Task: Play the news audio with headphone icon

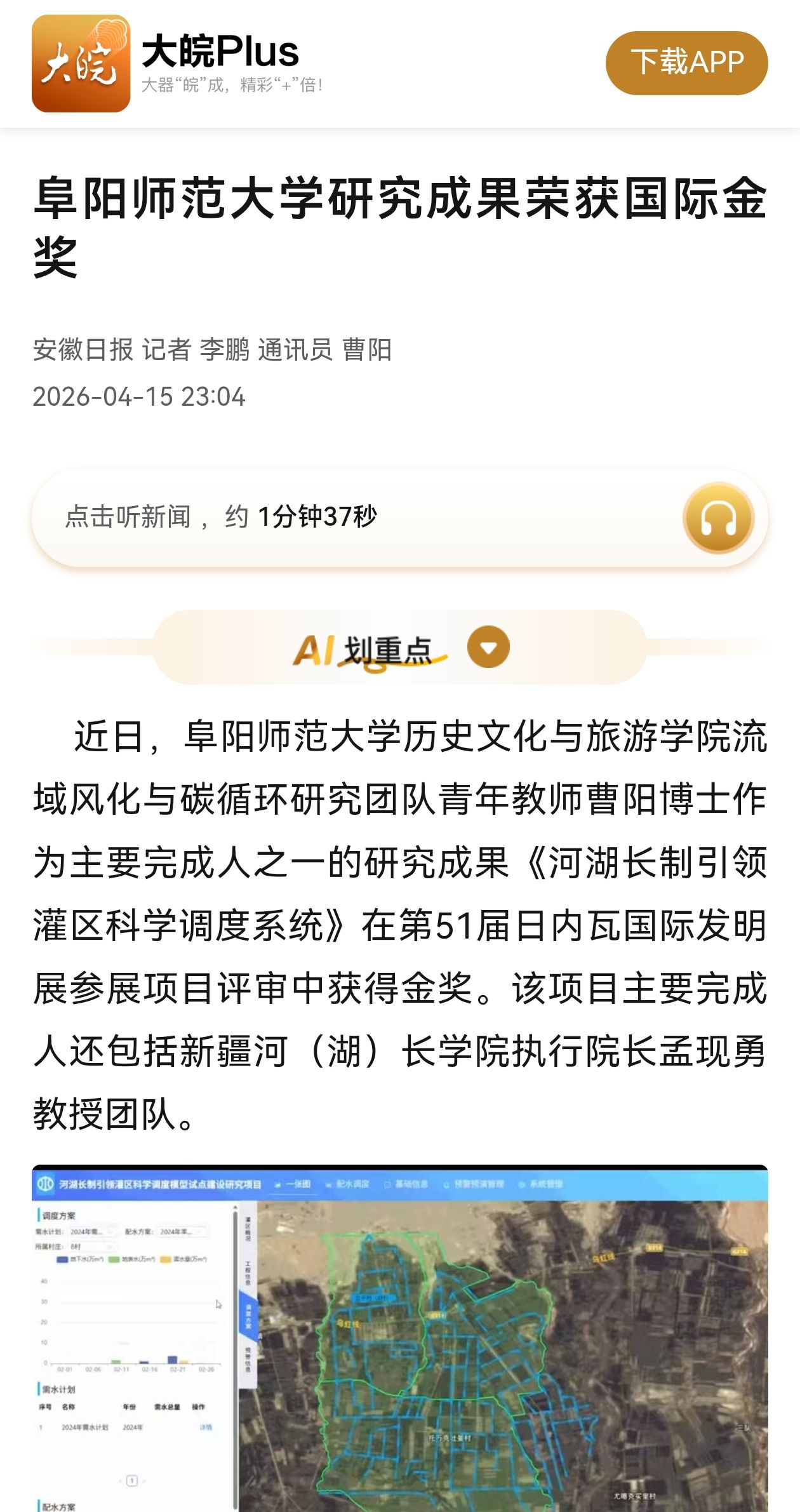Action: tap(718, 518)
